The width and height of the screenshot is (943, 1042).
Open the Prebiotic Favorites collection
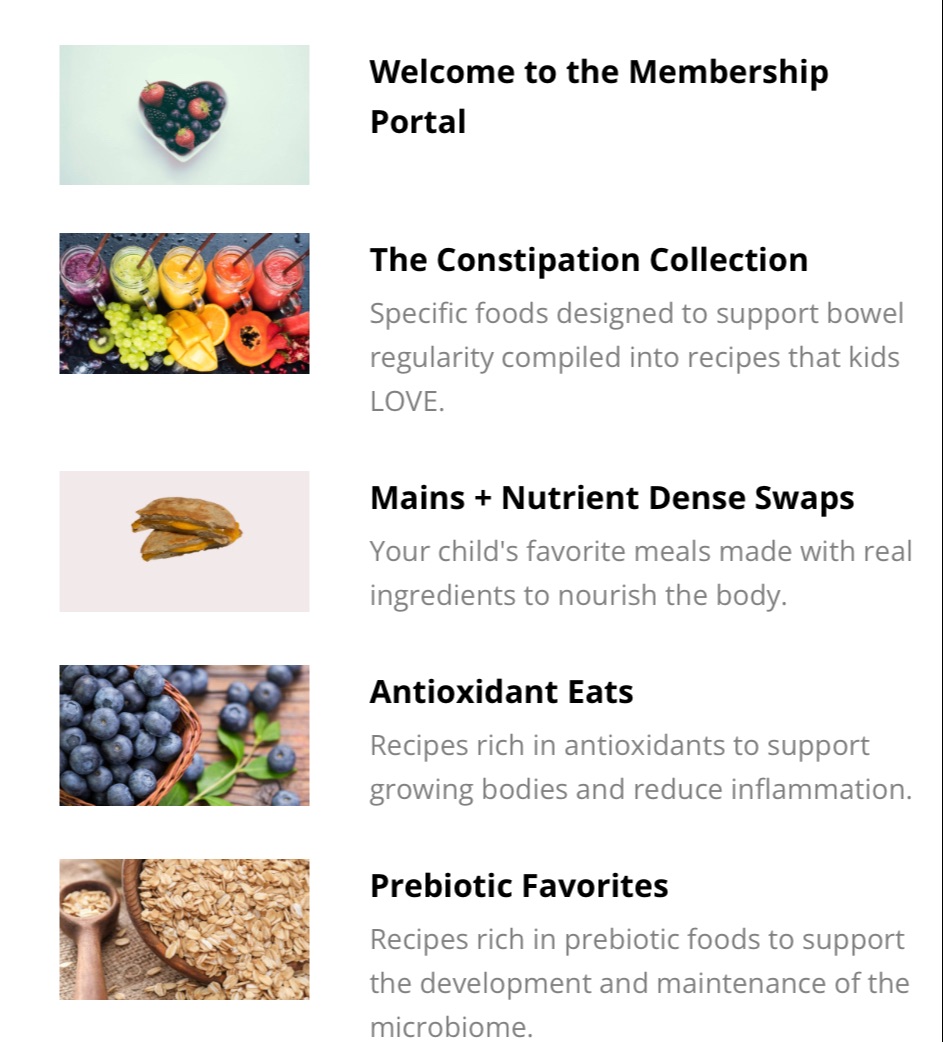click(518, 886)
